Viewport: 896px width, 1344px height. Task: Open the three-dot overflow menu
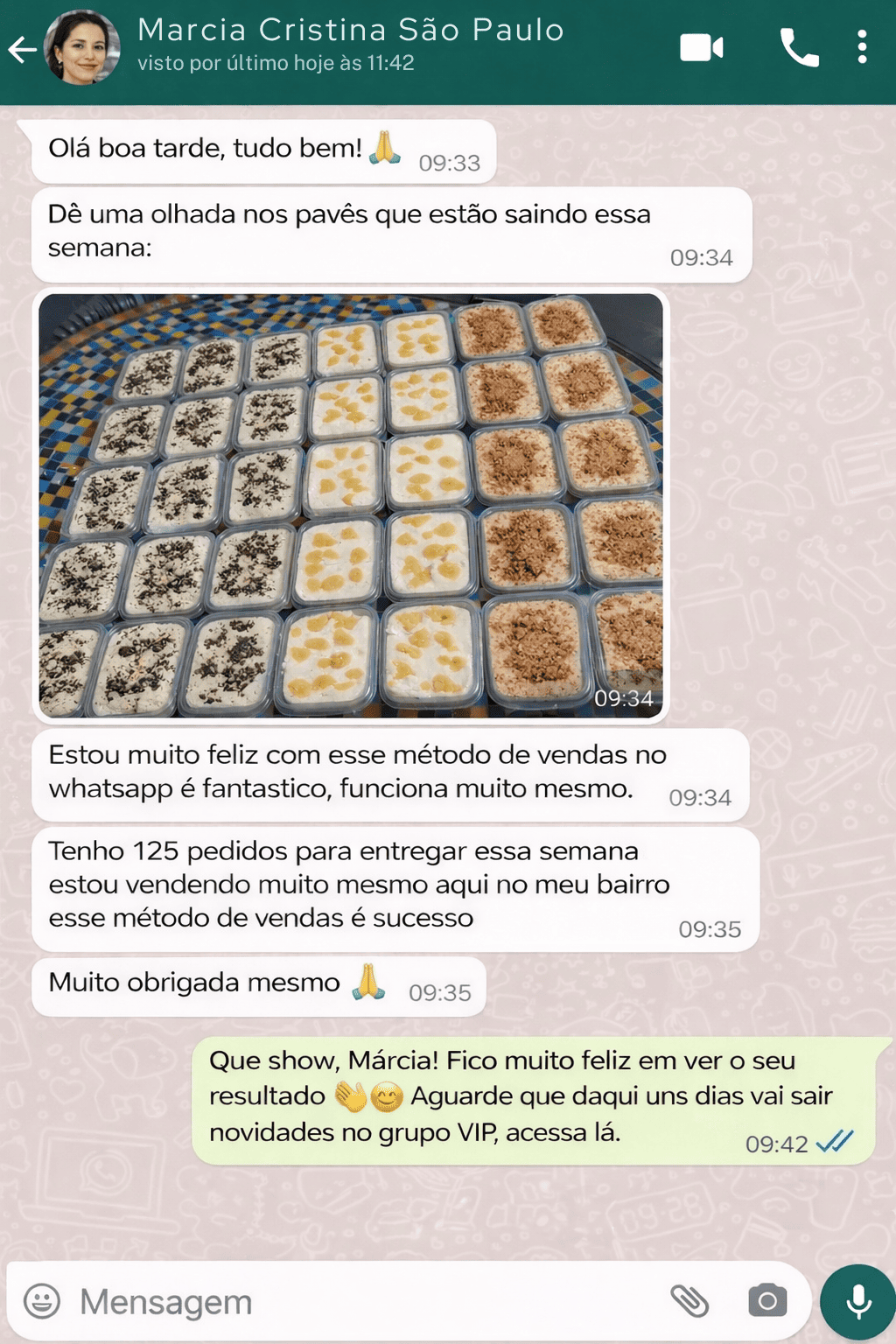pyautogui.click(x=862, y=48)
